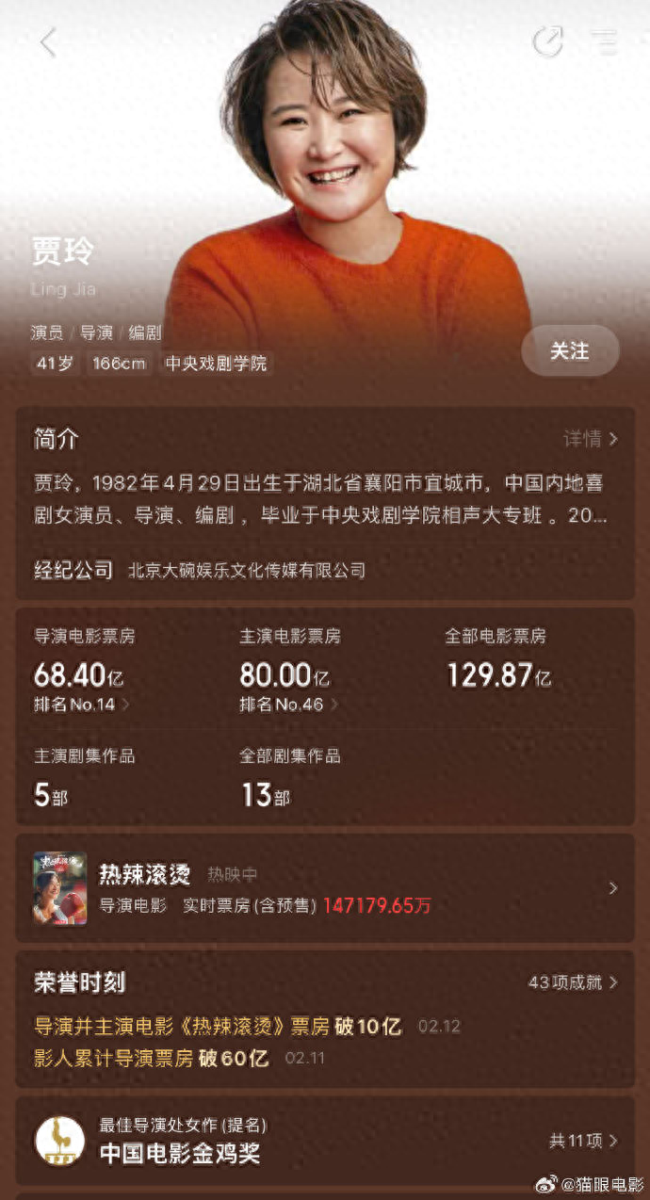Follow Jia Ling with 关注 button

point(570,351)
